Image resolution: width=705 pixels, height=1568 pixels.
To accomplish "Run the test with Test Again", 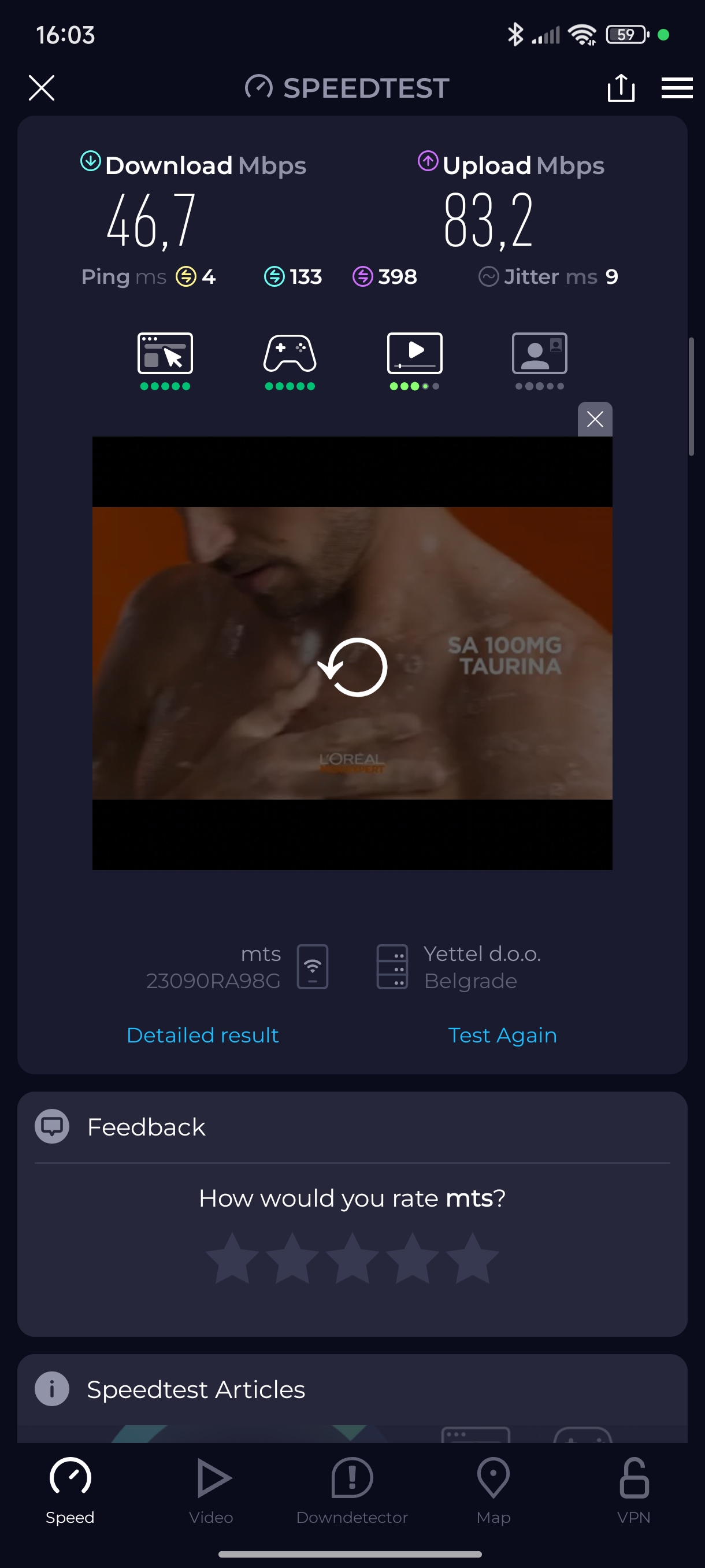I will 502,1035.
